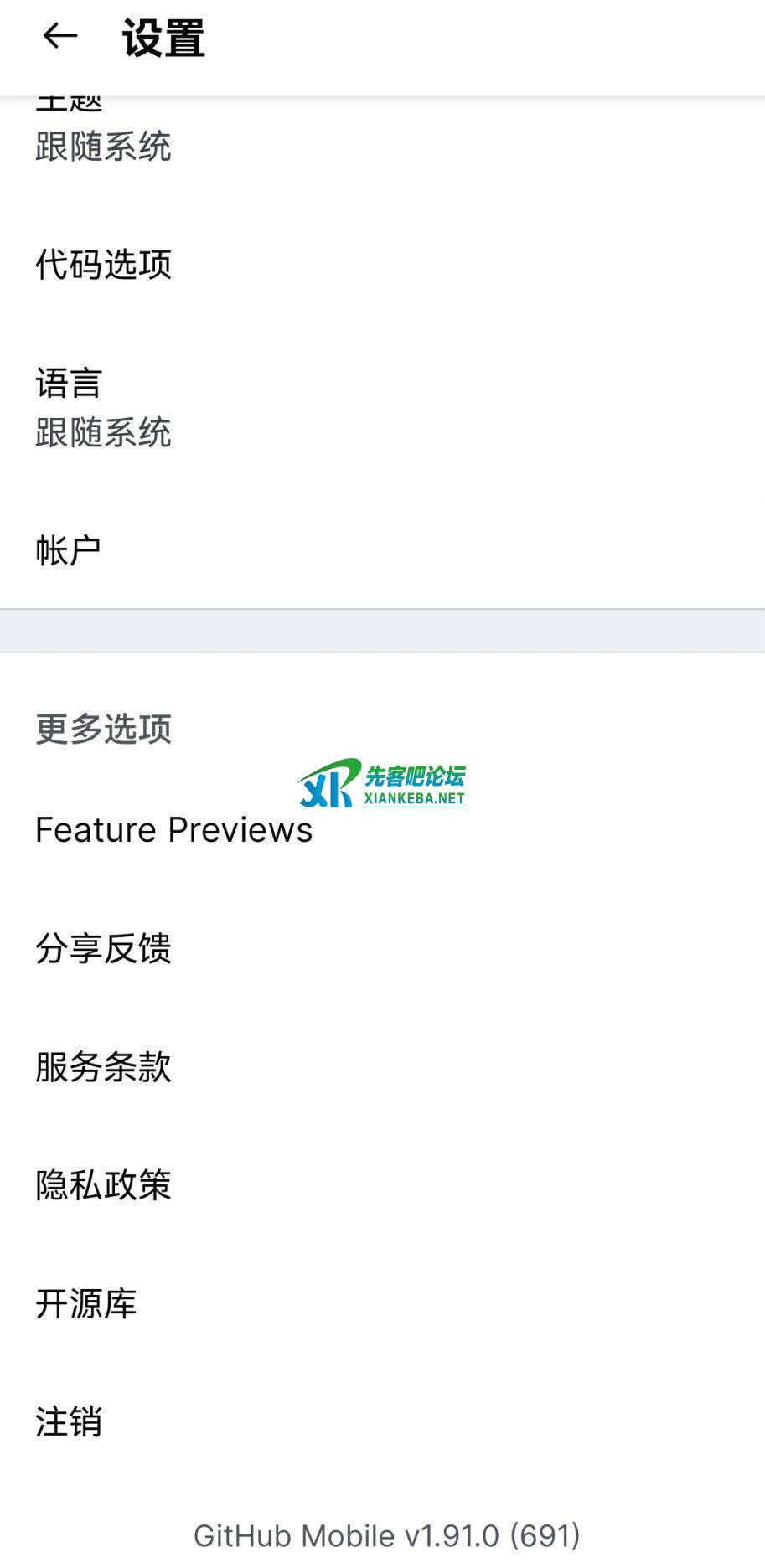Open 帐户 settings

(x=69, y=551)
